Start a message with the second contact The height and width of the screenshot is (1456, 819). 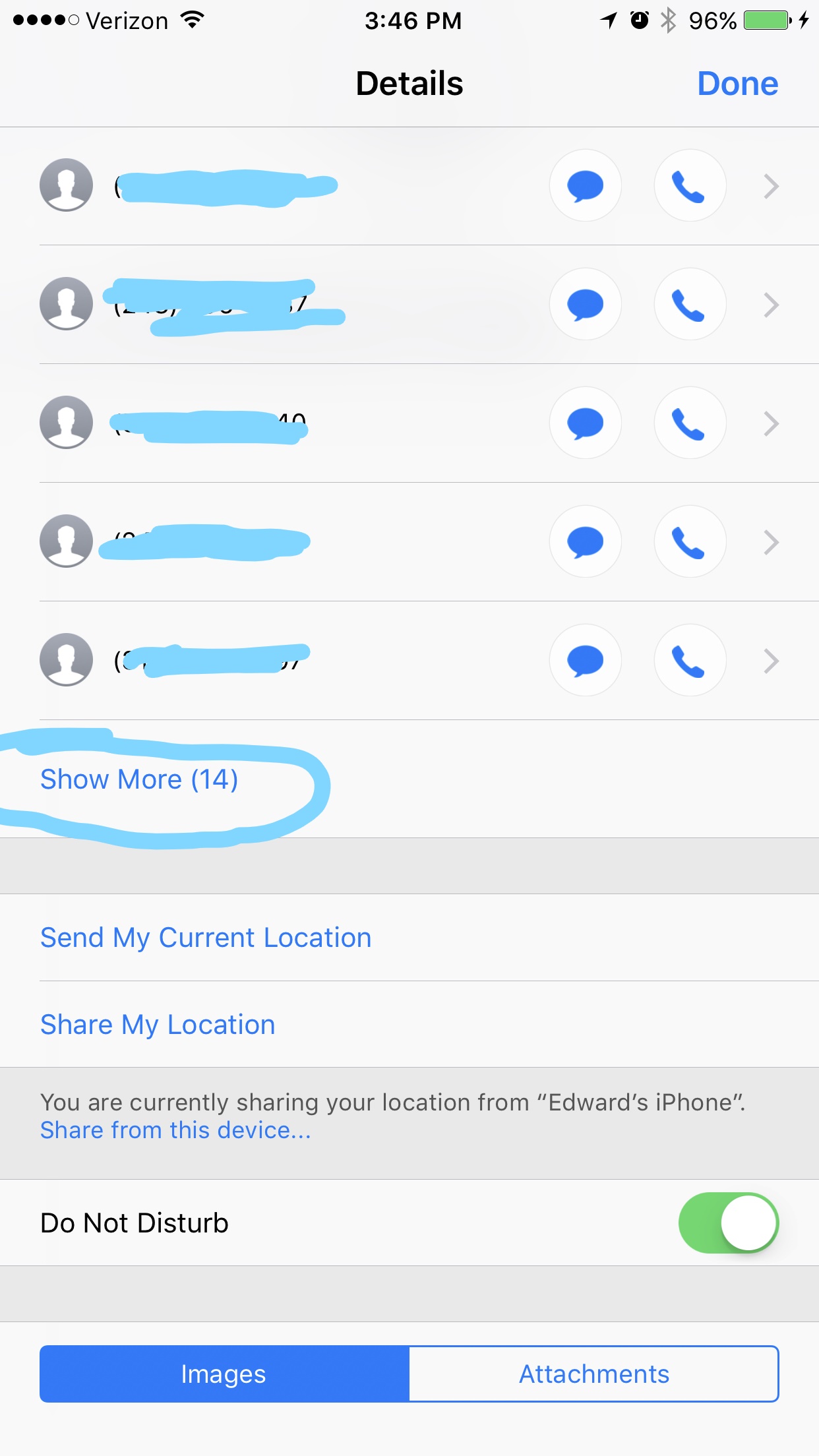click(x=585, y=304)
